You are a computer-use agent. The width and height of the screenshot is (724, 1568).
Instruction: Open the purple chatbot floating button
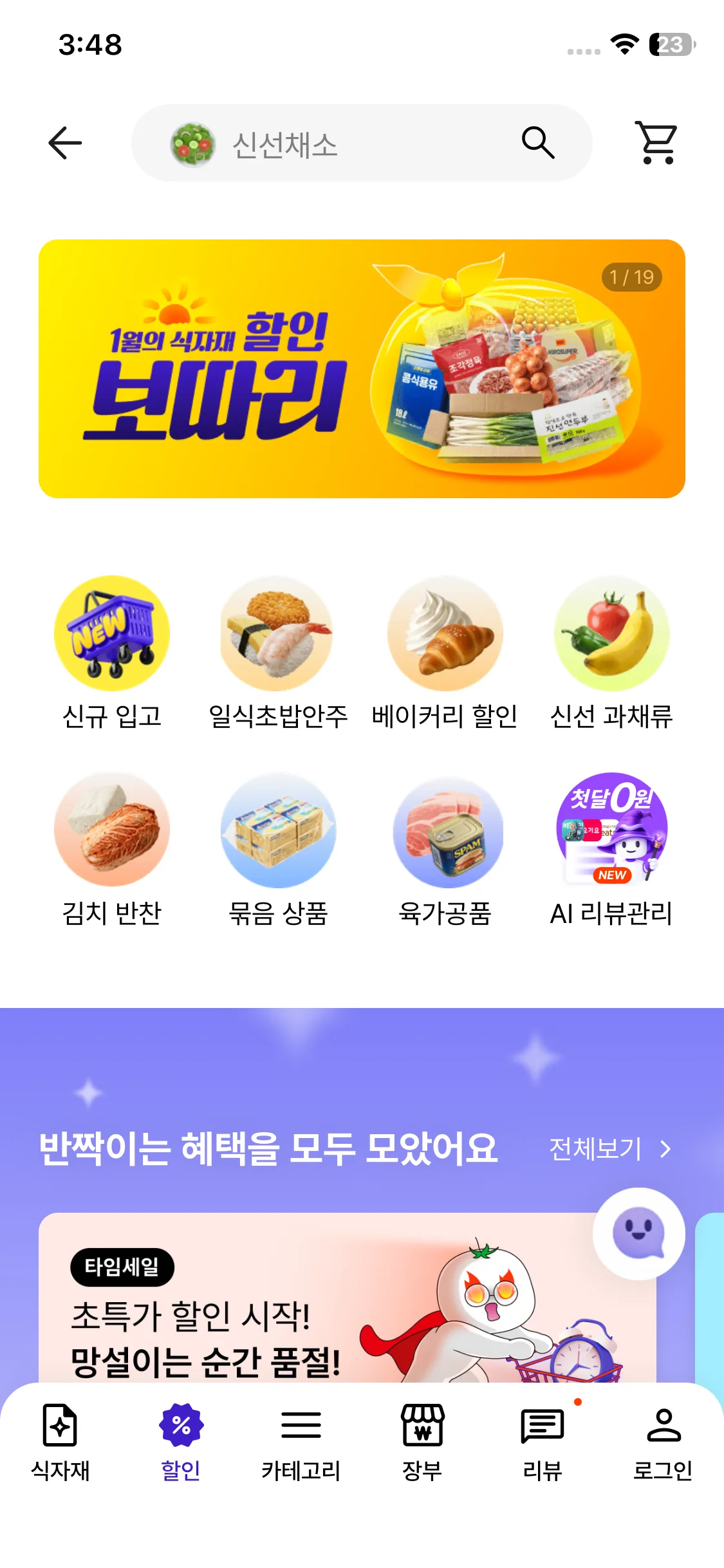pyautogui.click(x=638, y=1233)
